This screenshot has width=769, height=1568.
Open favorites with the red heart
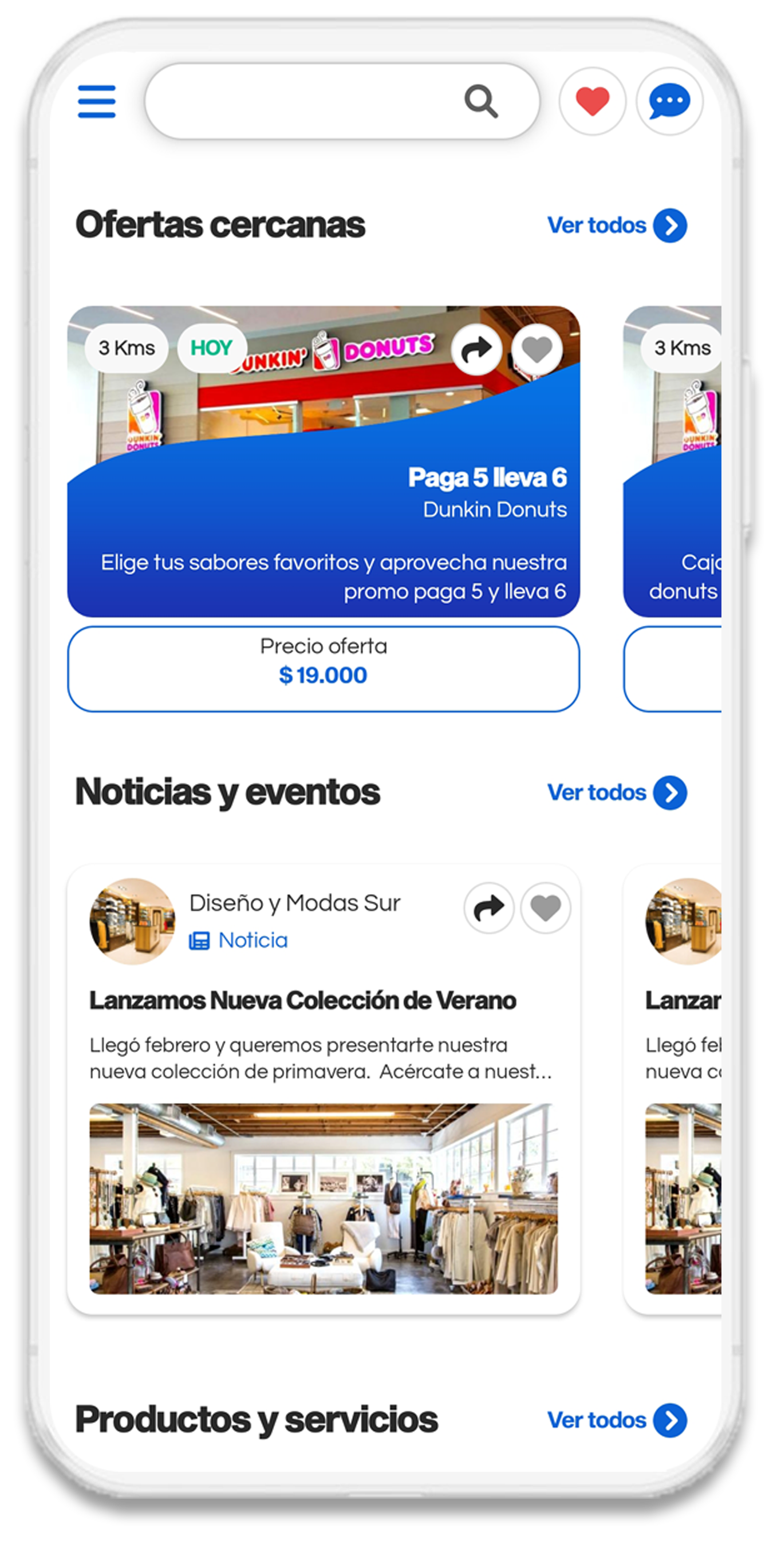pos(592,102)
